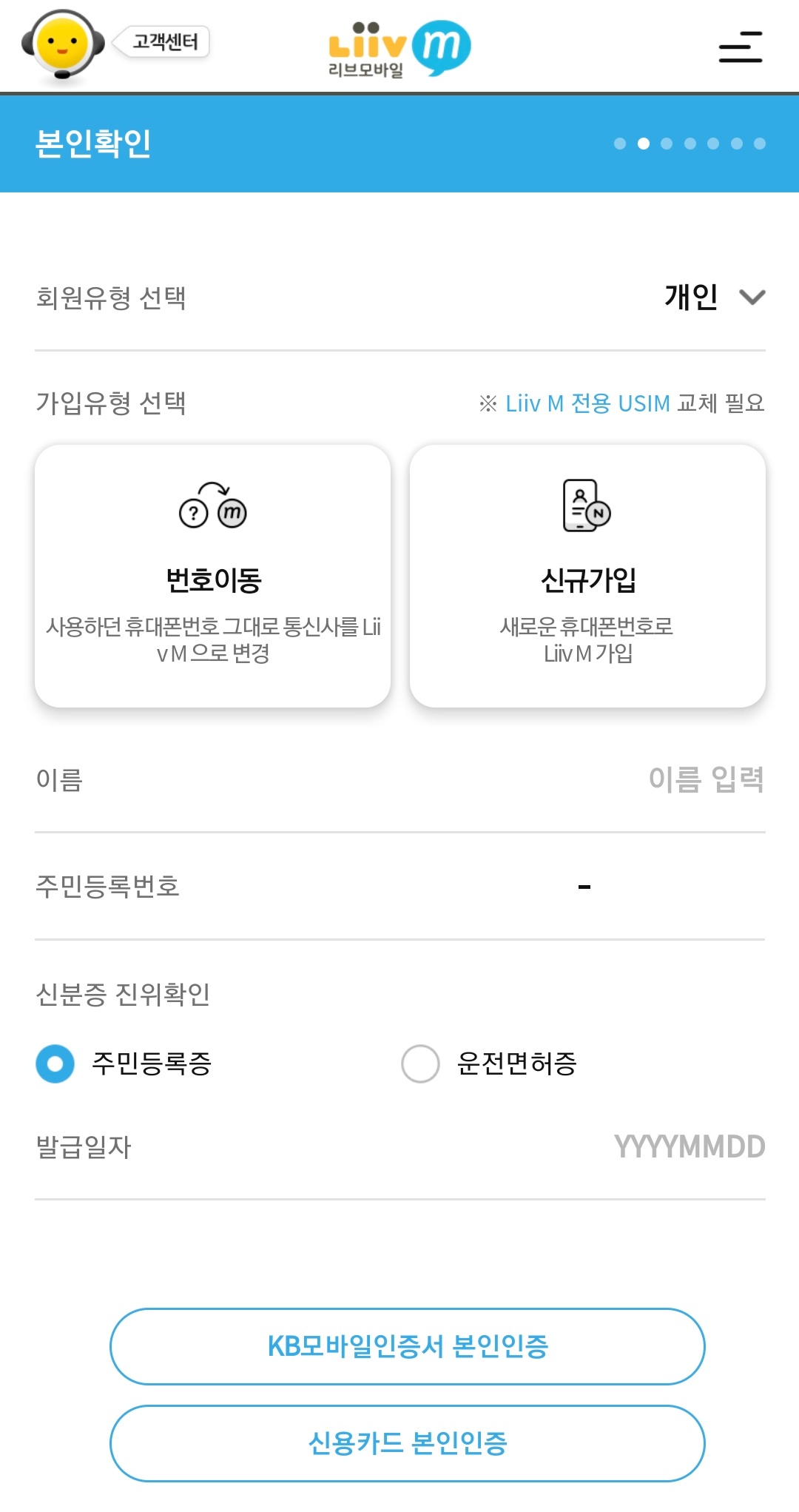Viewport: 799px width, 1512px height.
Task: Tap the Liiv M logo
Action: pos(399,48)
